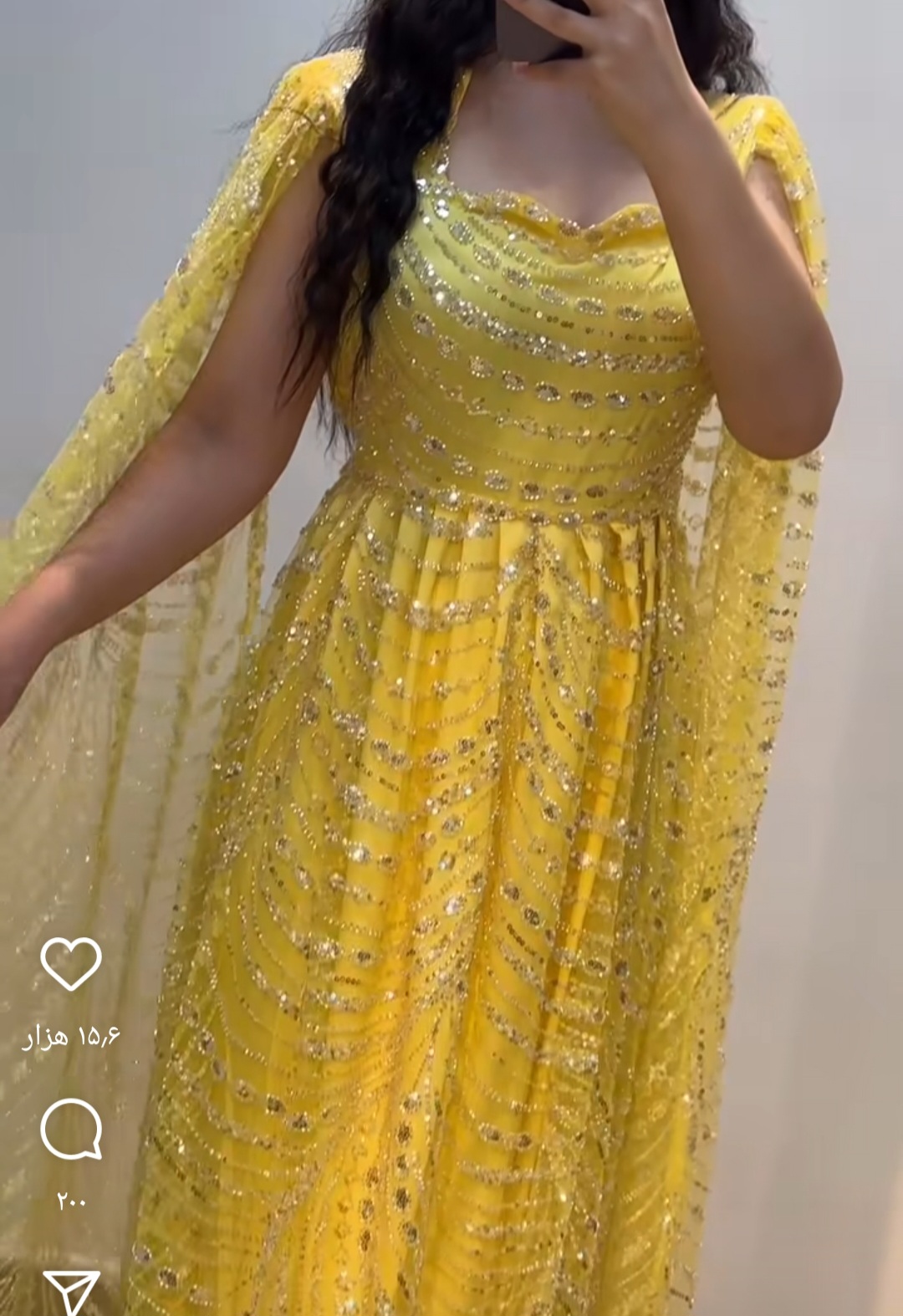Like this reel with the heart icon
The image size is (903, 1316).
click(x=71, y=964)
